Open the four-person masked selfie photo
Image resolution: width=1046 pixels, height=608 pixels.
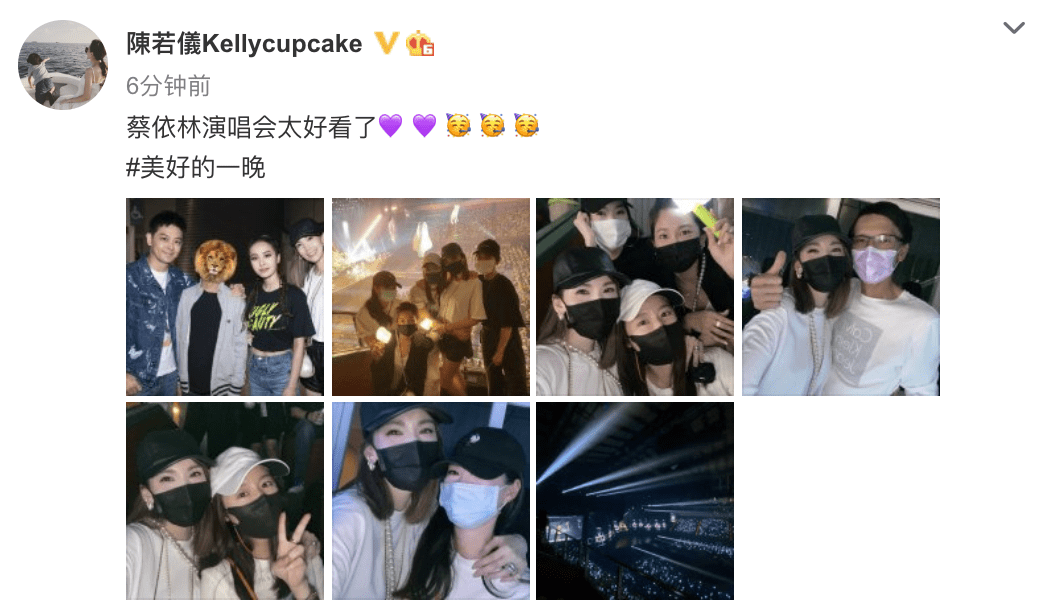(x=634, y=297)
